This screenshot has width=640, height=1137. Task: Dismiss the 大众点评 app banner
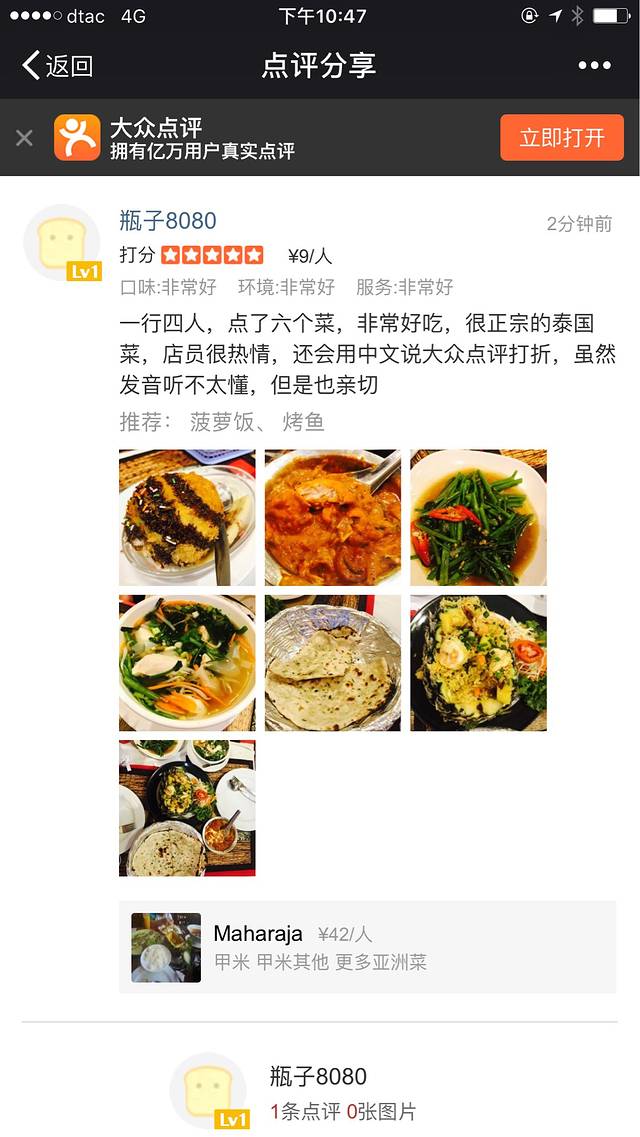click(24, 138)
